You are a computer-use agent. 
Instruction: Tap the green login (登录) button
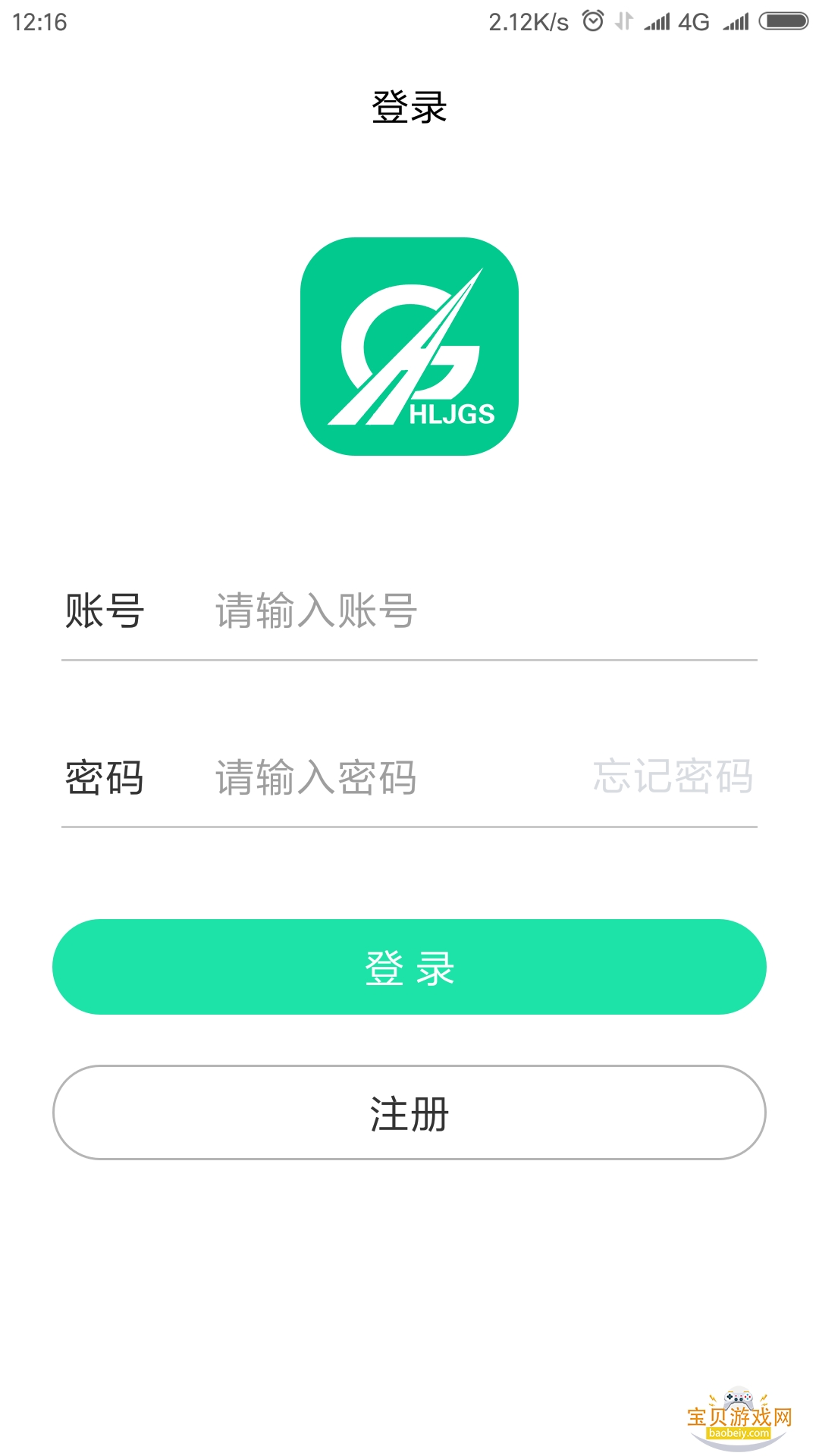pyautogui.click(x=409, y=967)
